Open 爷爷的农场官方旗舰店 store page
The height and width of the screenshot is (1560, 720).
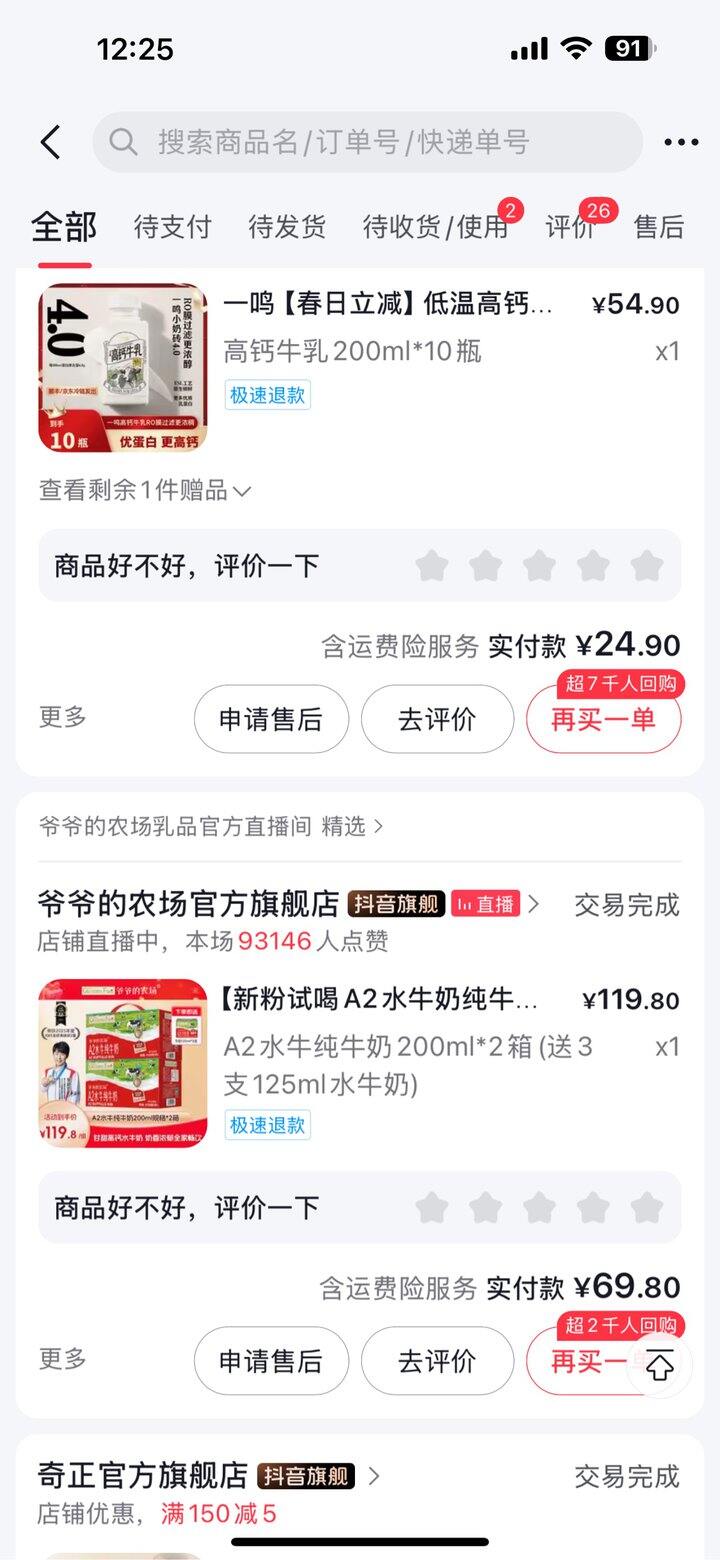(x=190, y=904)
